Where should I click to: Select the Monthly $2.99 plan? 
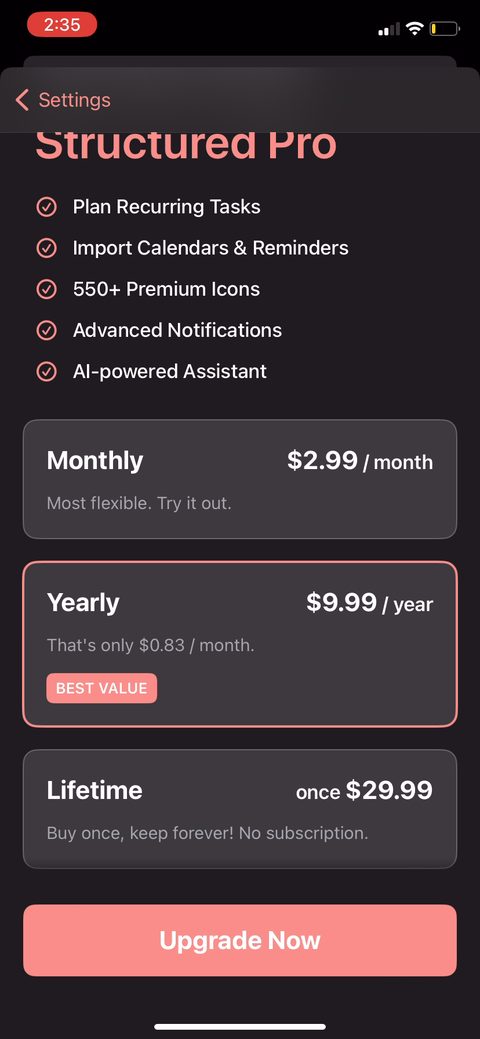pyautogui.click(x=240, y=479)
